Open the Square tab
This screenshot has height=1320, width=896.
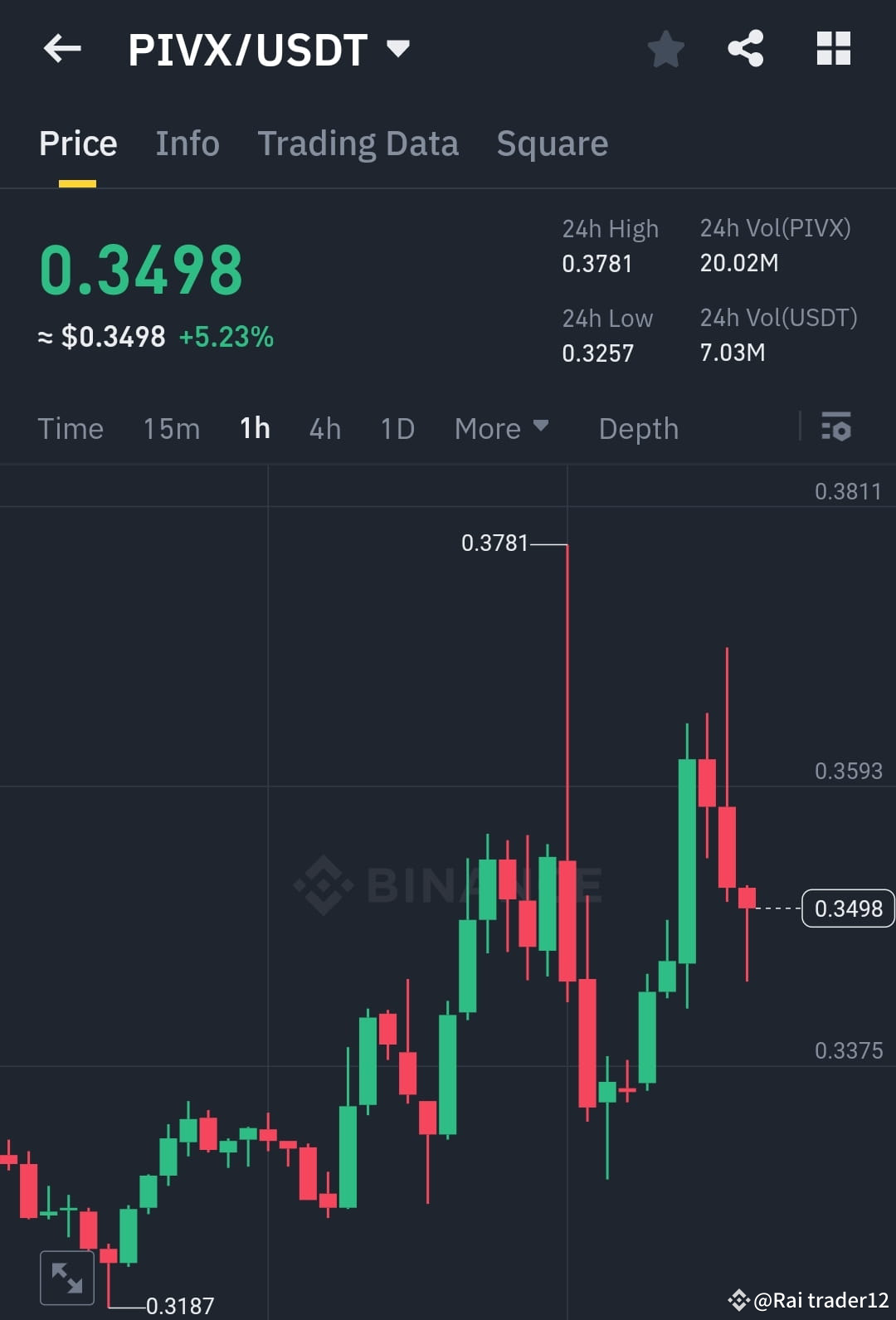coord(552,143)
